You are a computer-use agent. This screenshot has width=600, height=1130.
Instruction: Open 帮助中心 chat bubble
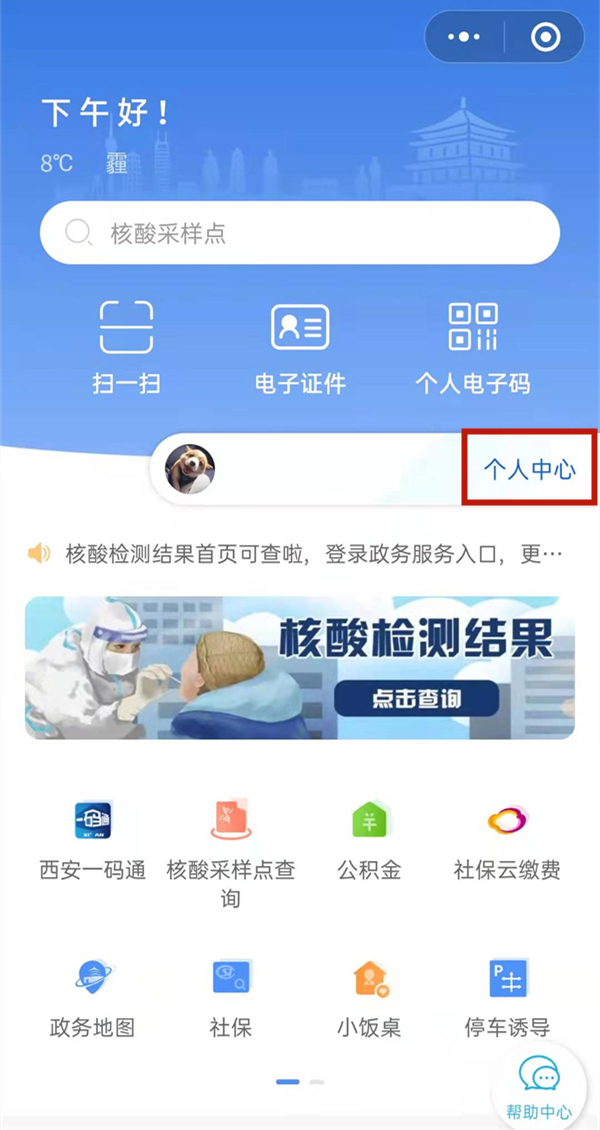(540, 1087)
